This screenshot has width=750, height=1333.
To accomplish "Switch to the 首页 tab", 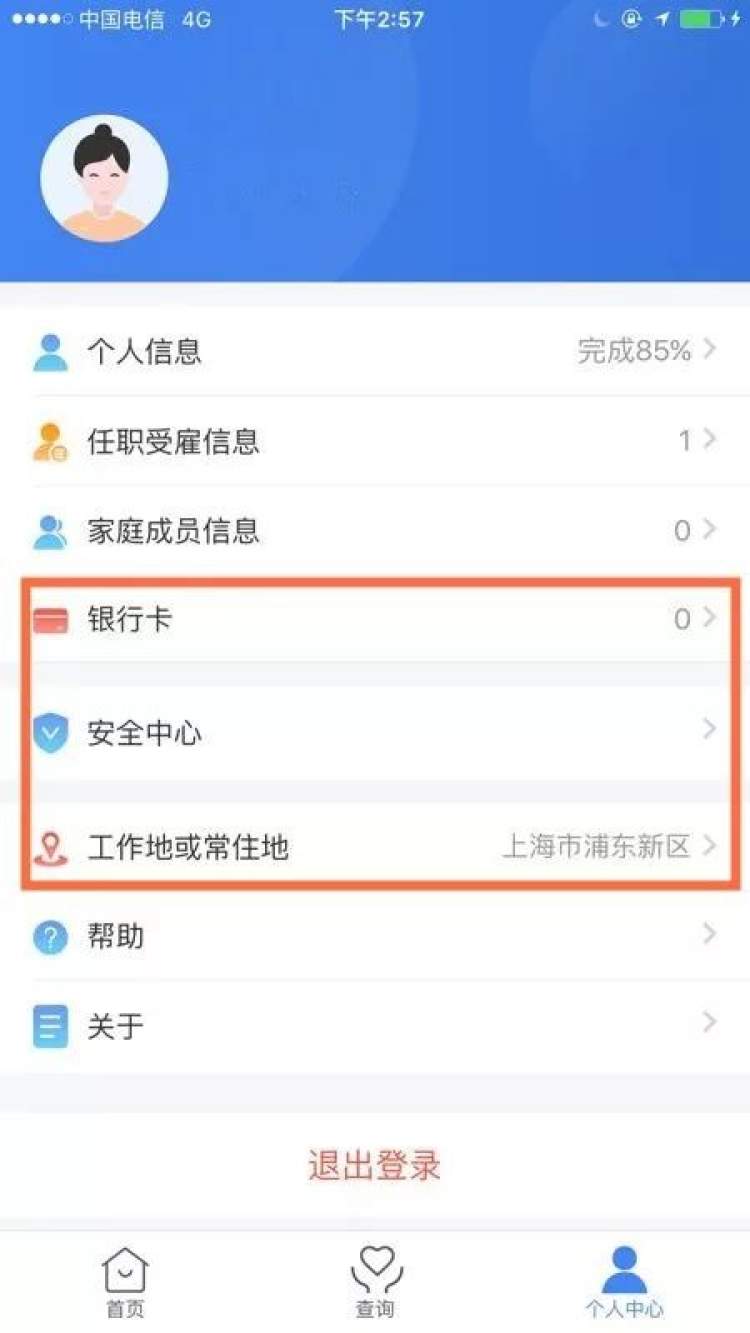I will tap(125, 1282).
